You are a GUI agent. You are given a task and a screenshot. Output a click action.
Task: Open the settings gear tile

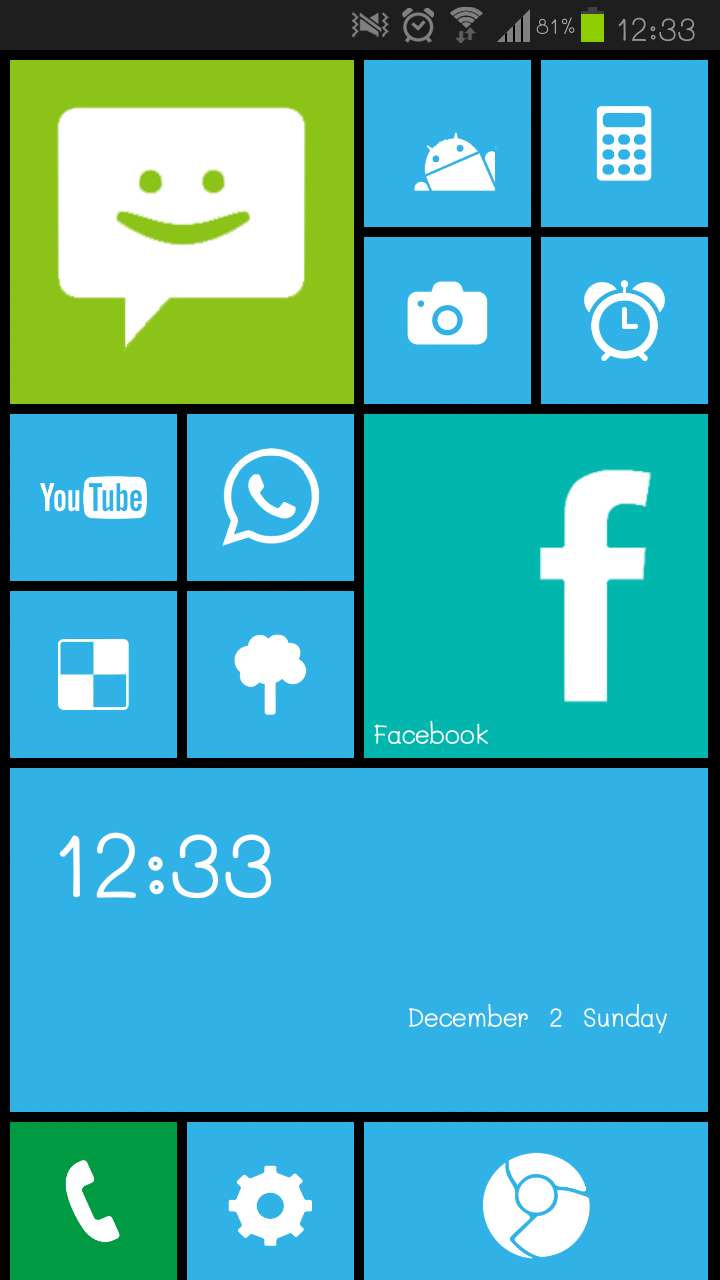tap(270, 1201)
